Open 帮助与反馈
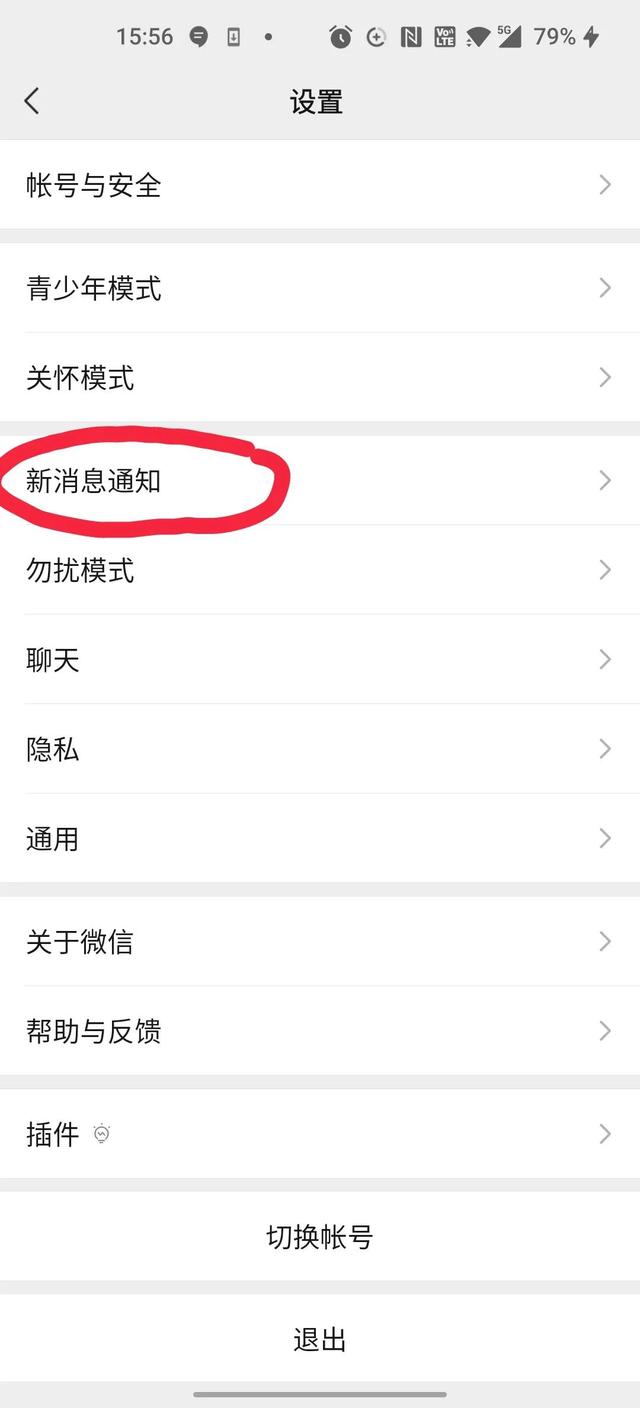The image size is (640, 1408). pyautogui.click(x=320, y=1031)
